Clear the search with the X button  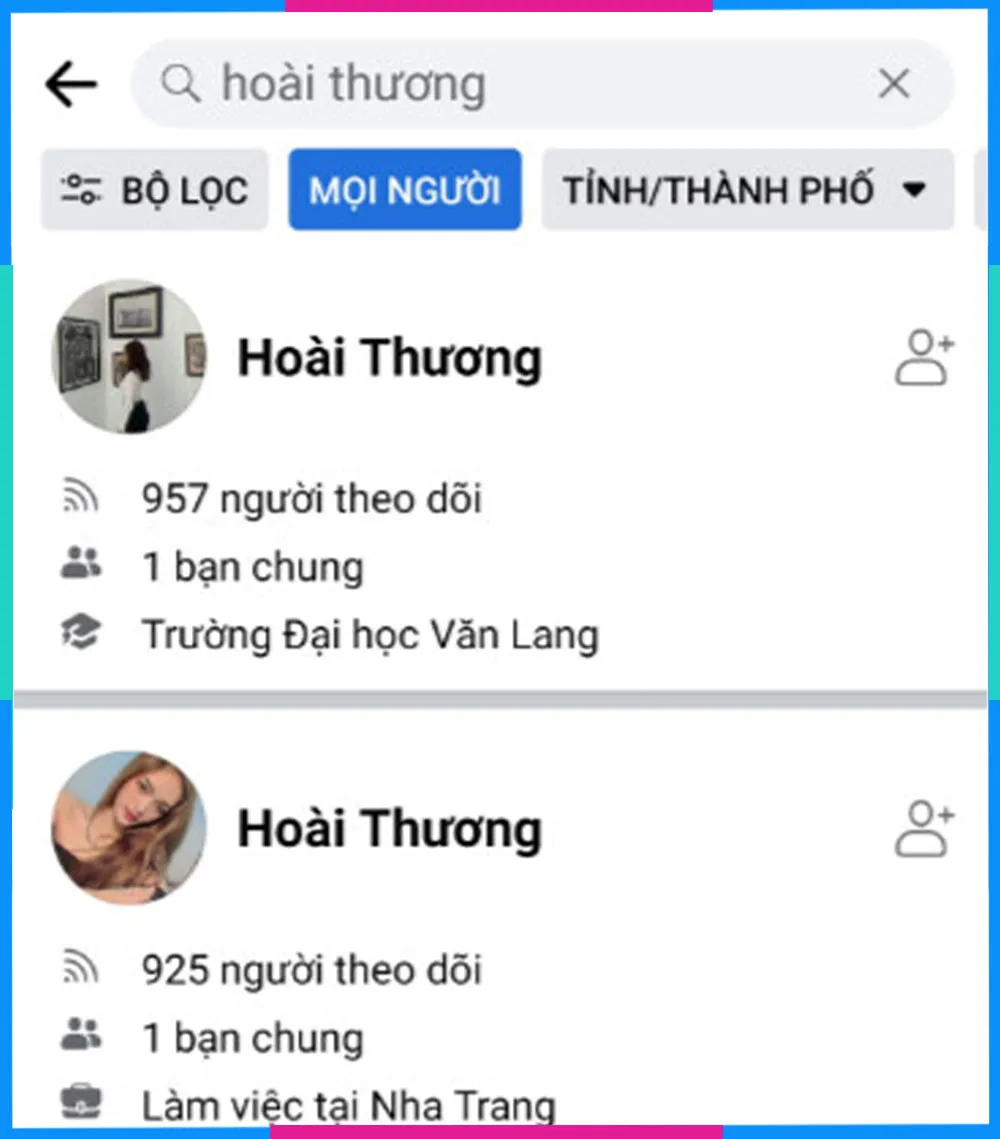point(893,84)
